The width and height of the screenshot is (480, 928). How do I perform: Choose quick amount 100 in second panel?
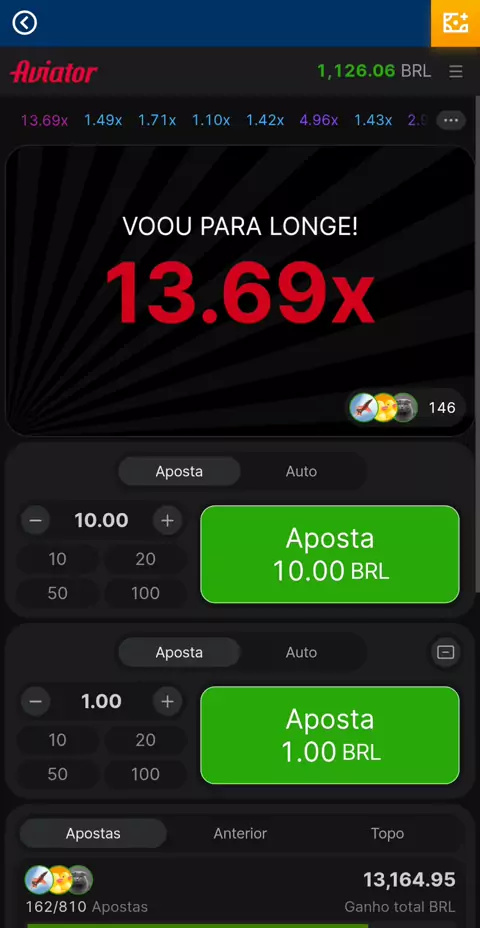145,774
